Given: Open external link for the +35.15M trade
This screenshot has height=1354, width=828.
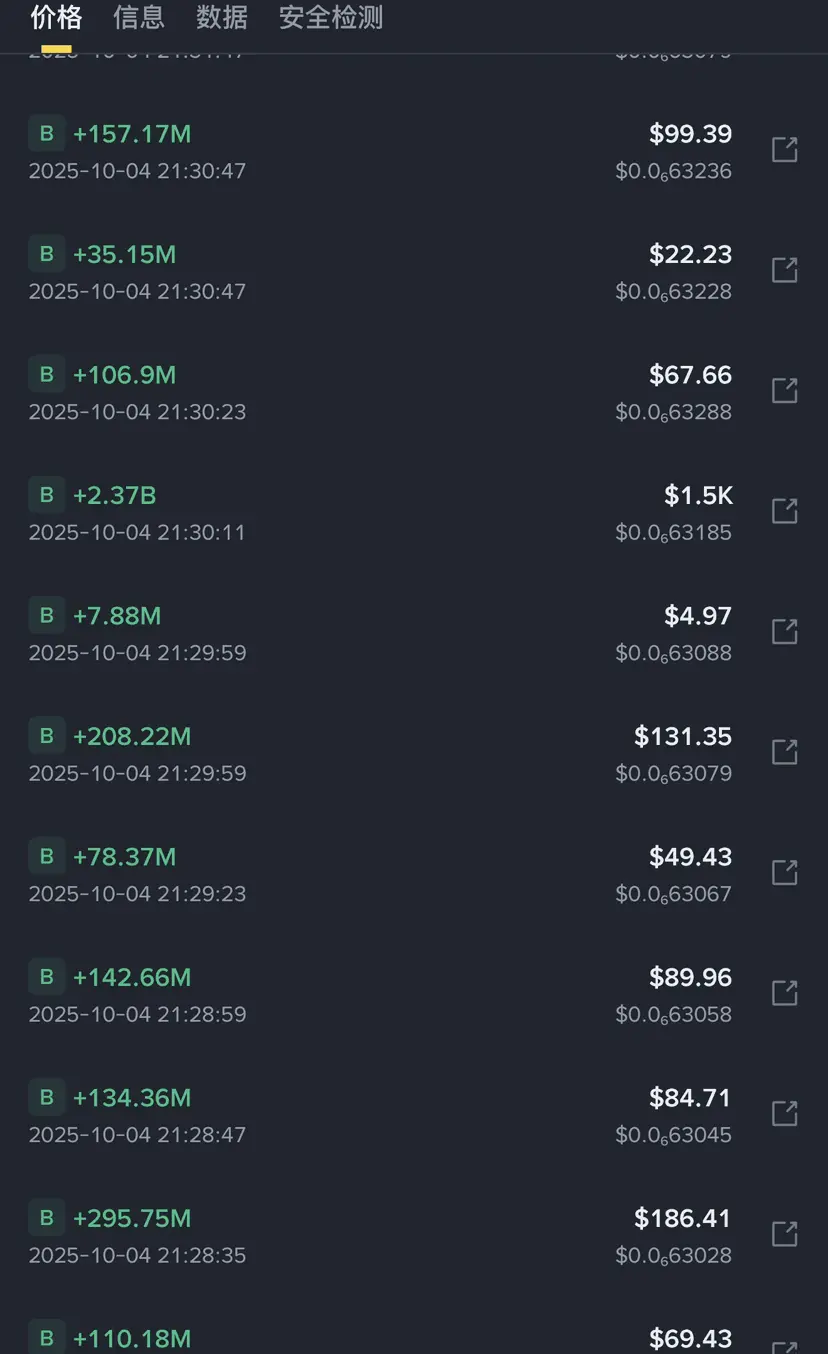Looking at the screenshot, I should click(x=785, y=270).
